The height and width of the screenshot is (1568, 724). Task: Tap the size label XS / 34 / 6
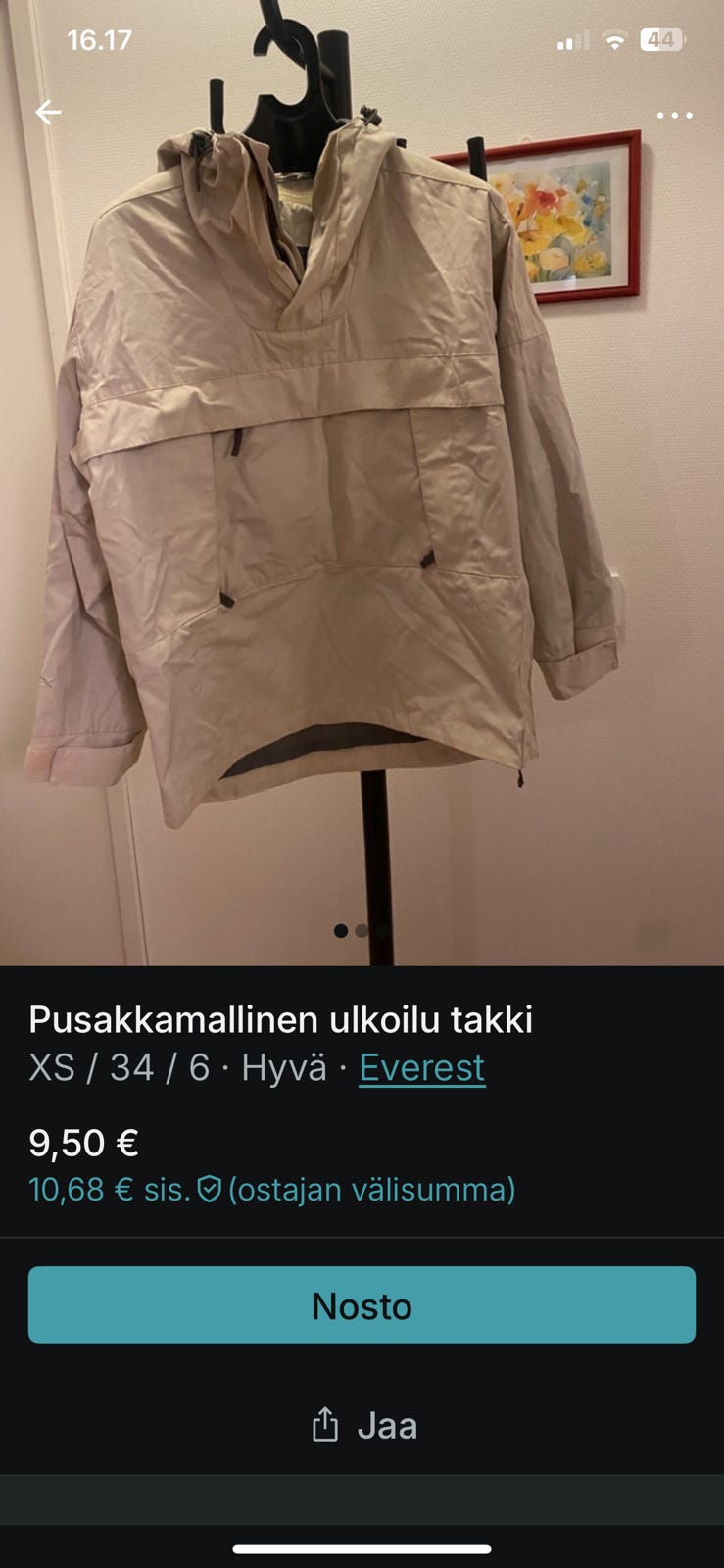119,1068
